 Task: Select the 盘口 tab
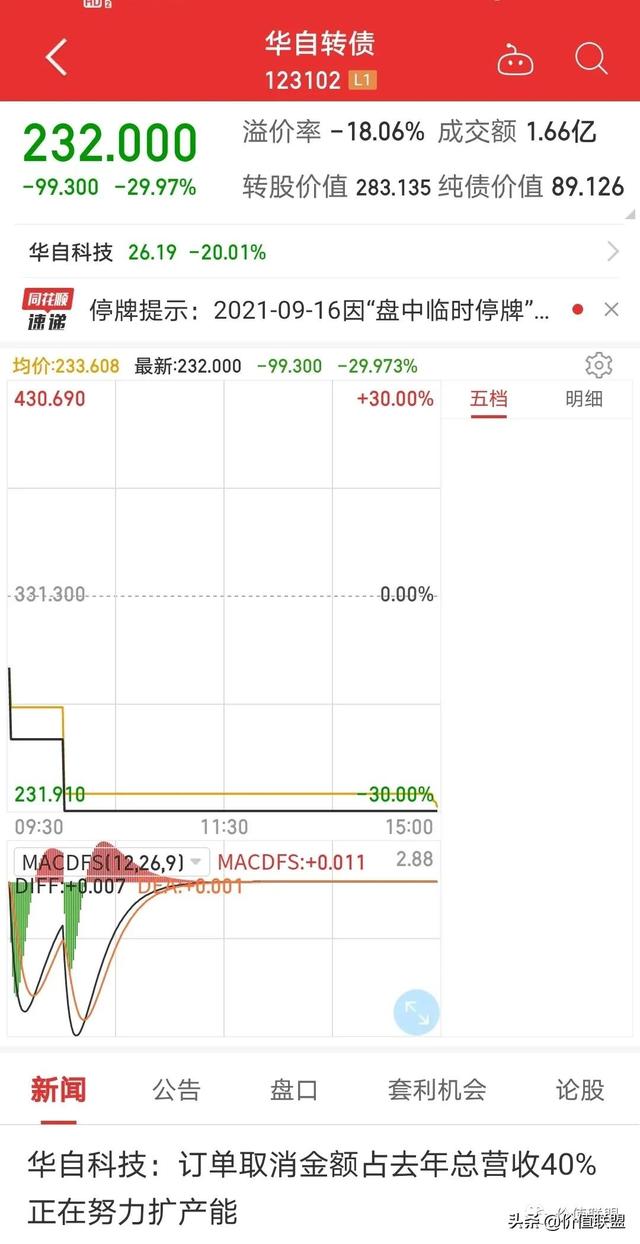[x=294, y=1089]
